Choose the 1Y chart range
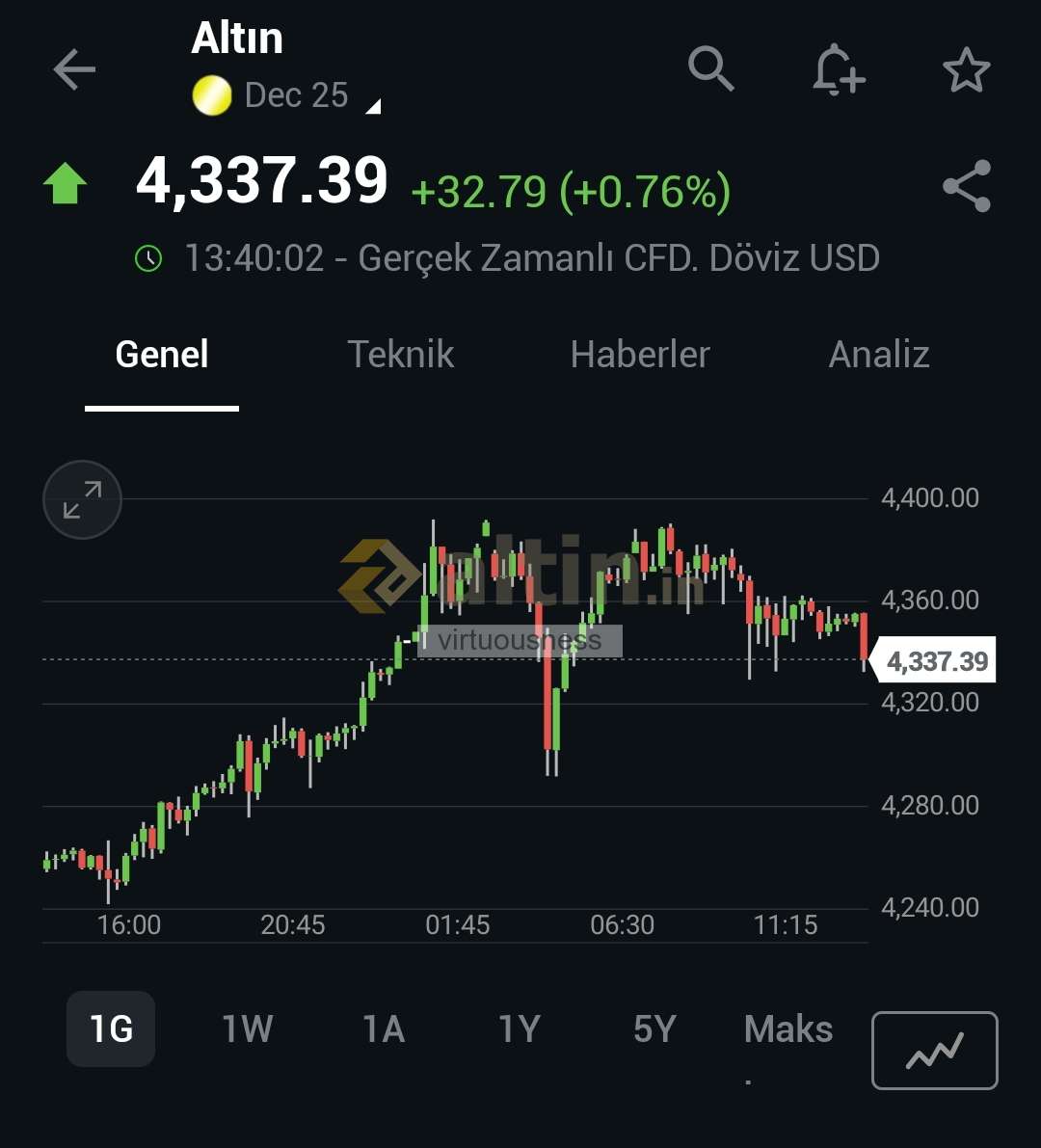Viewport: 1041px width, 1148px height. [x=519, y=1029]
